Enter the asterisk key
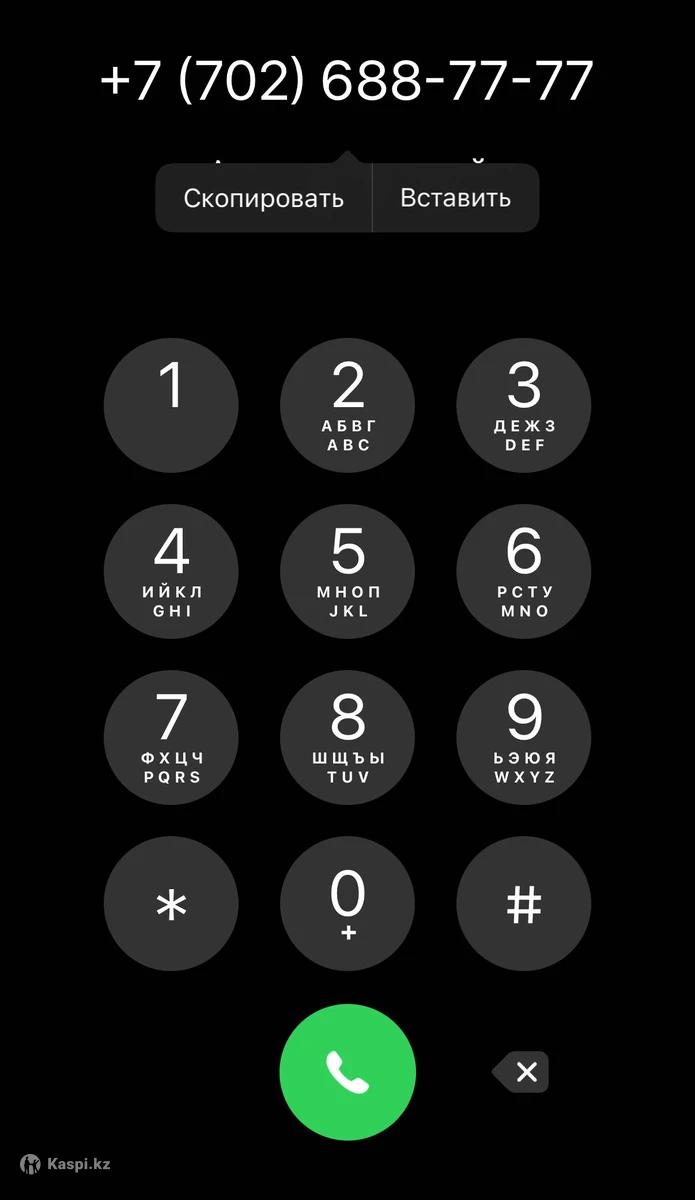The image size is (695, 1200). pos(171,904)
